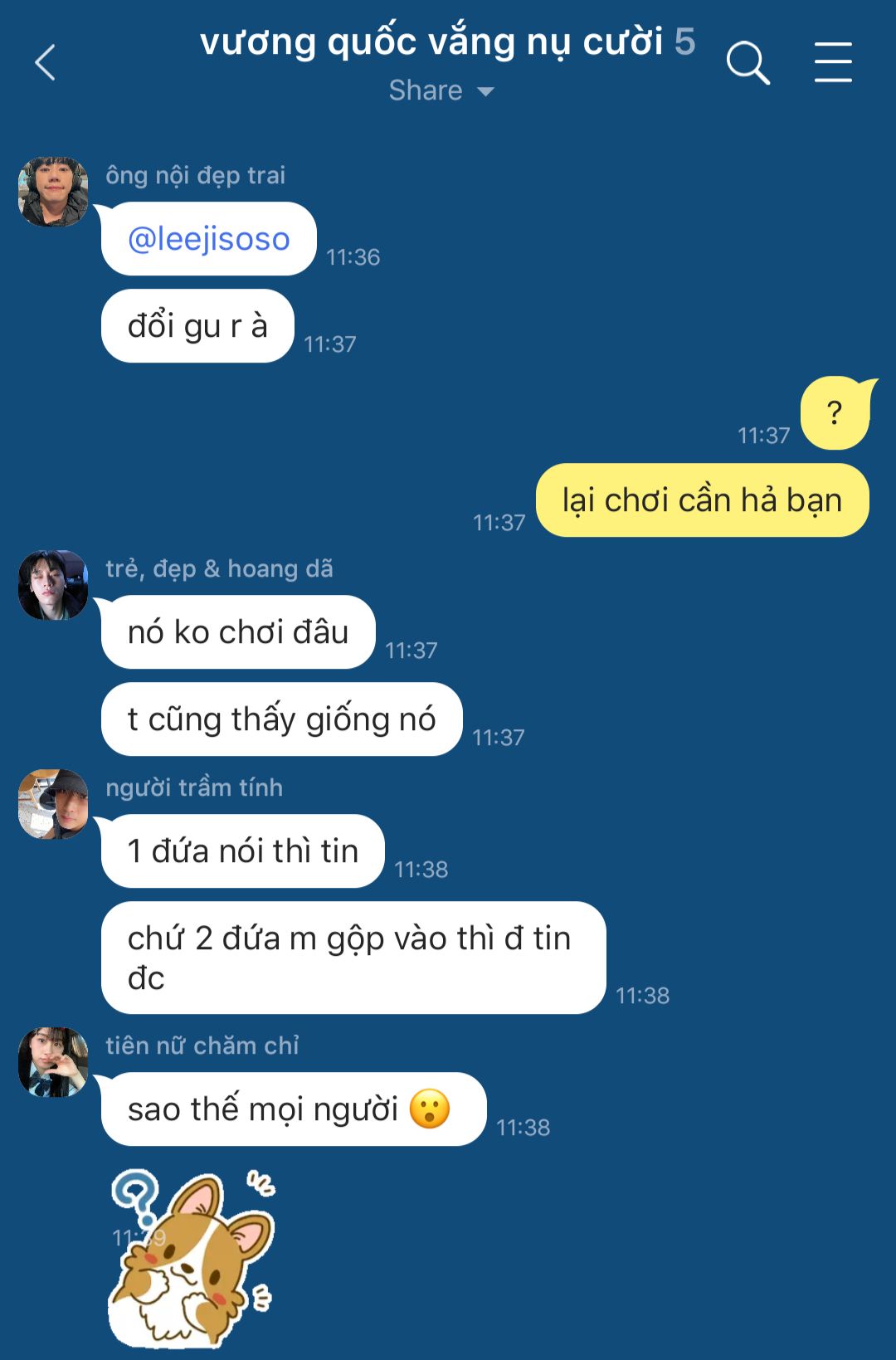Image resolution: width=896 pixels, height=1360 pixels.
Task: Tap the corgi question mark sticker
Action: tap(192, 1259)
